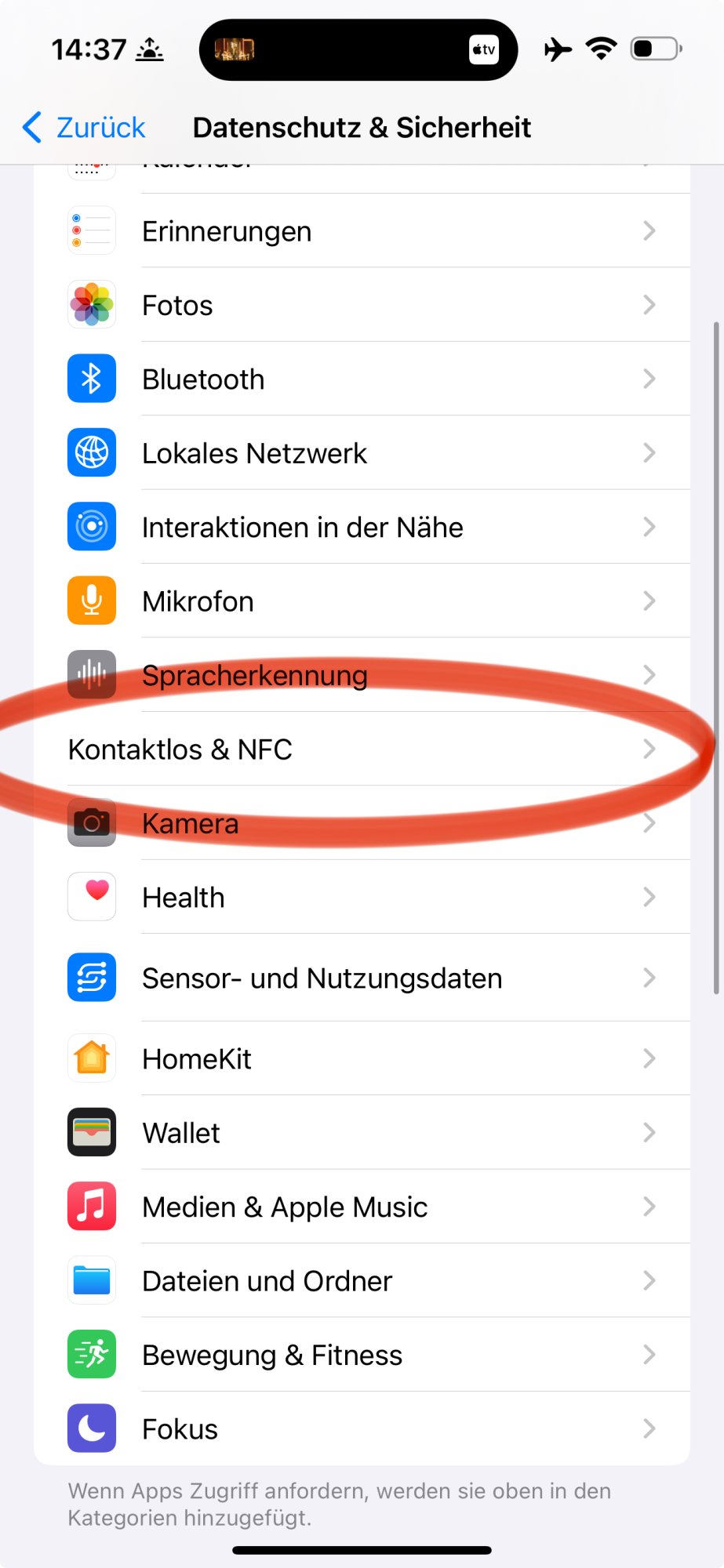Screen dimensions: 724x1568
Task: Select the Bluetooth row
Action: click(x=361, y=379)
